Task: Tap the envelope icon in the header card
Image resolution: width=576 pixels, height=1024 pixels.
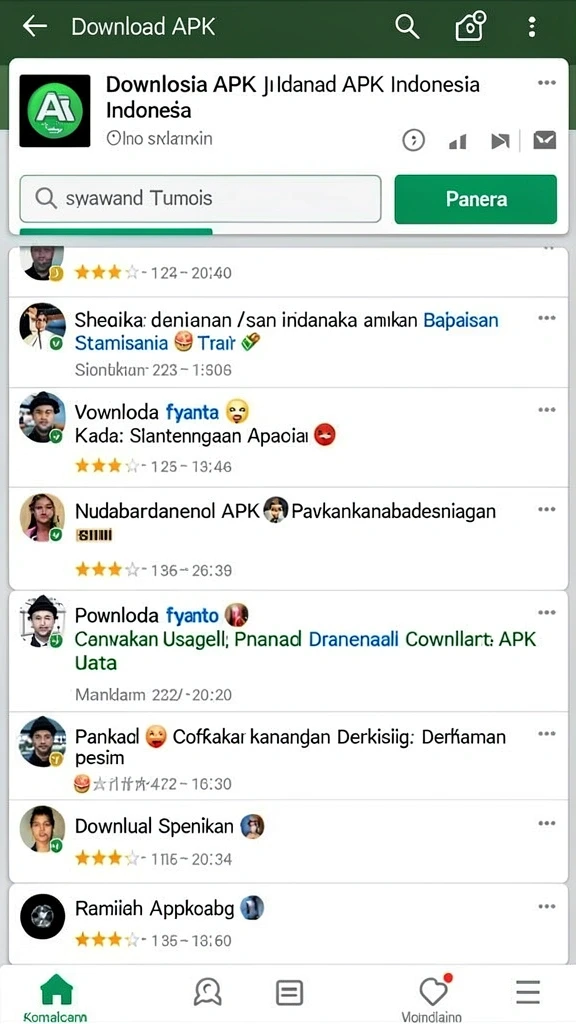Action: point(545,140)
